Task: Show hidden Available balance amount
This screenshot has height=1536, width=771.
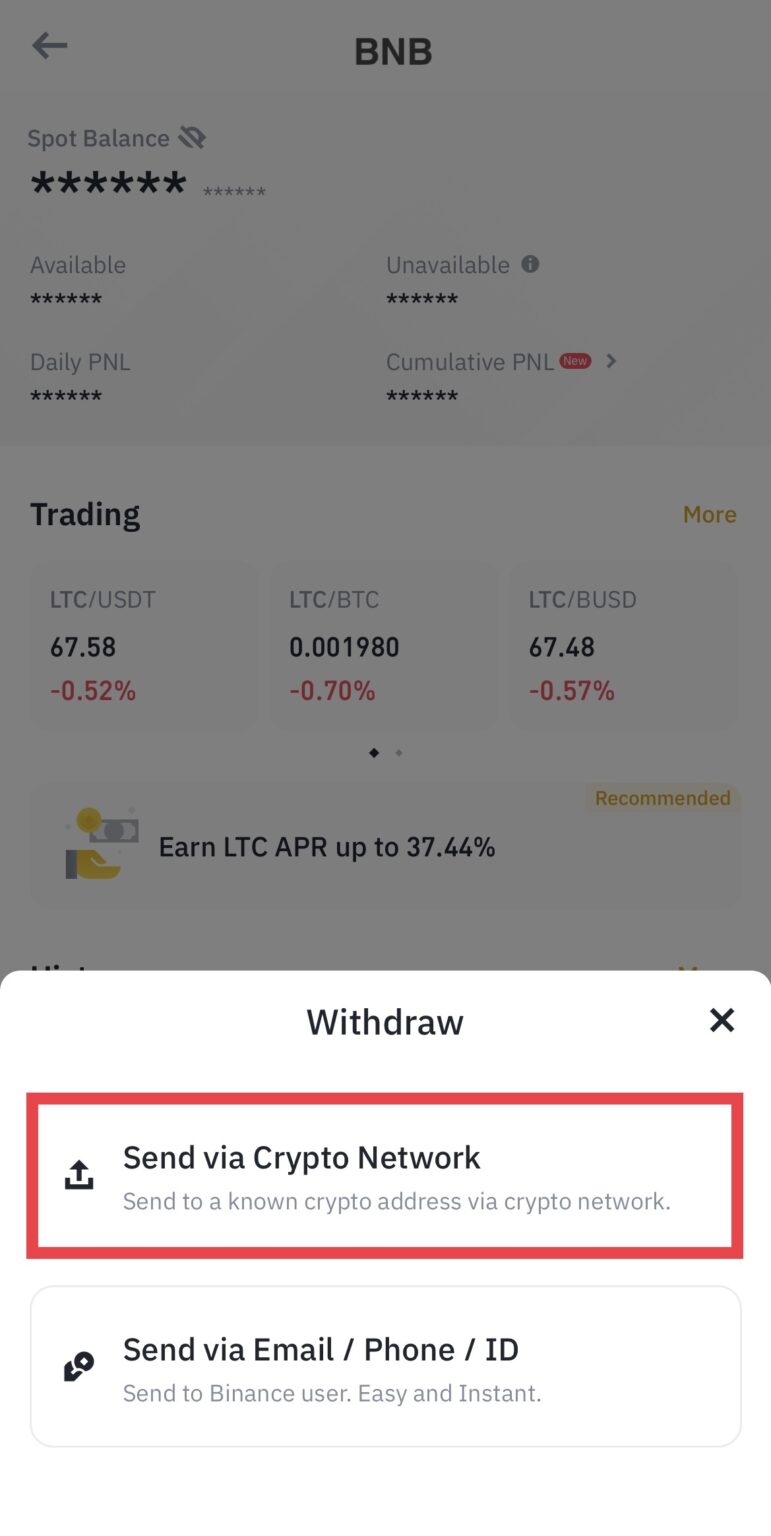Action: (x=65, y=297)
